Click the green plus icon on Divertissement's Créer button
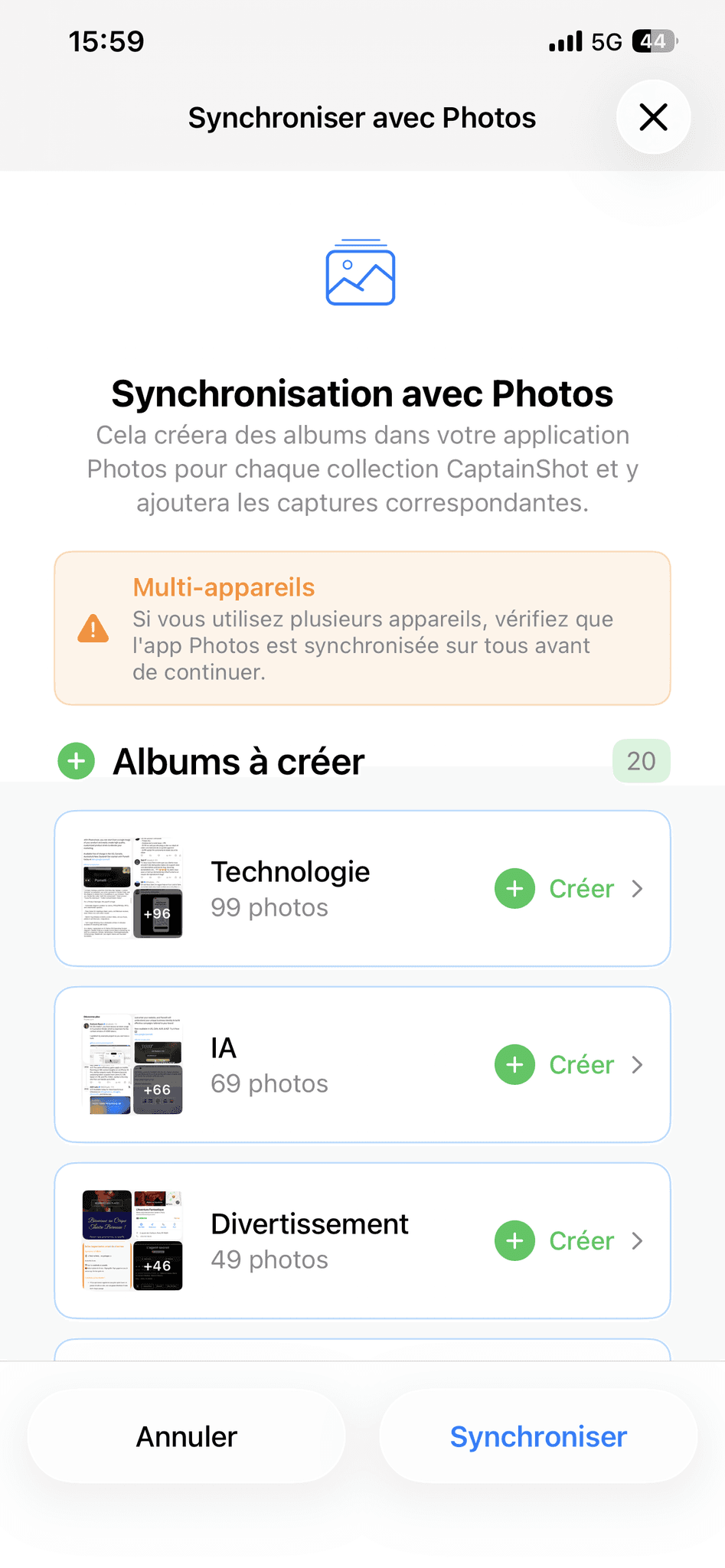The height and width of the screenshot is (1568, 725). (x=514, y=1240)
